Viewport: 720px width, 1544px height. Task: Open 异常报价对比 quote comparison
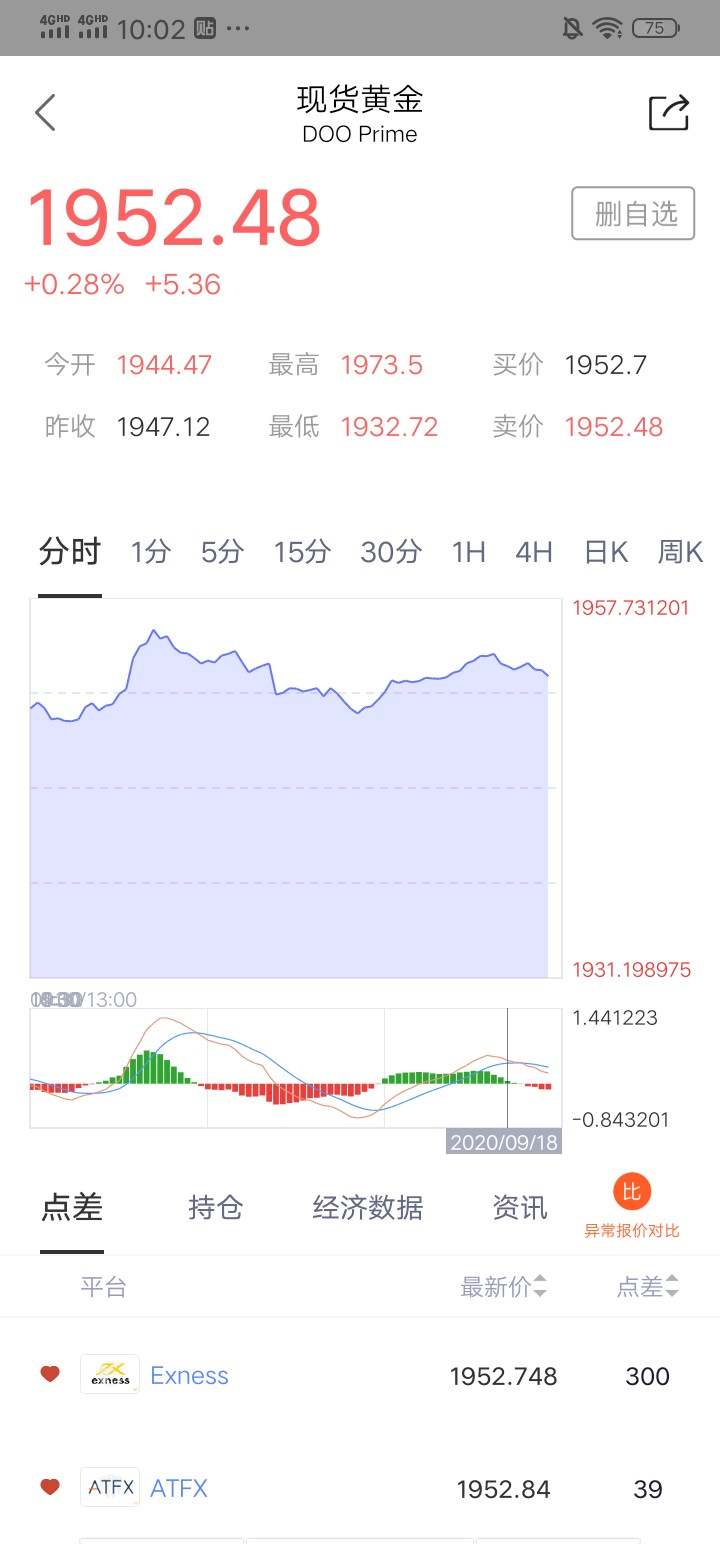coord(632,1207)
